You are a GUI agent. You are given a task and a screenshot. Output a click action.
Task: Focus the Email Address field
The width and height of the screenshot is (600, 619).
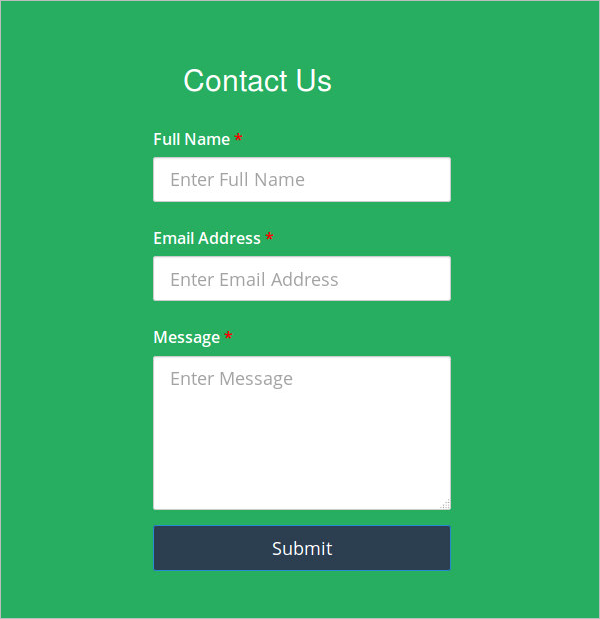click(x=301, y=279)
